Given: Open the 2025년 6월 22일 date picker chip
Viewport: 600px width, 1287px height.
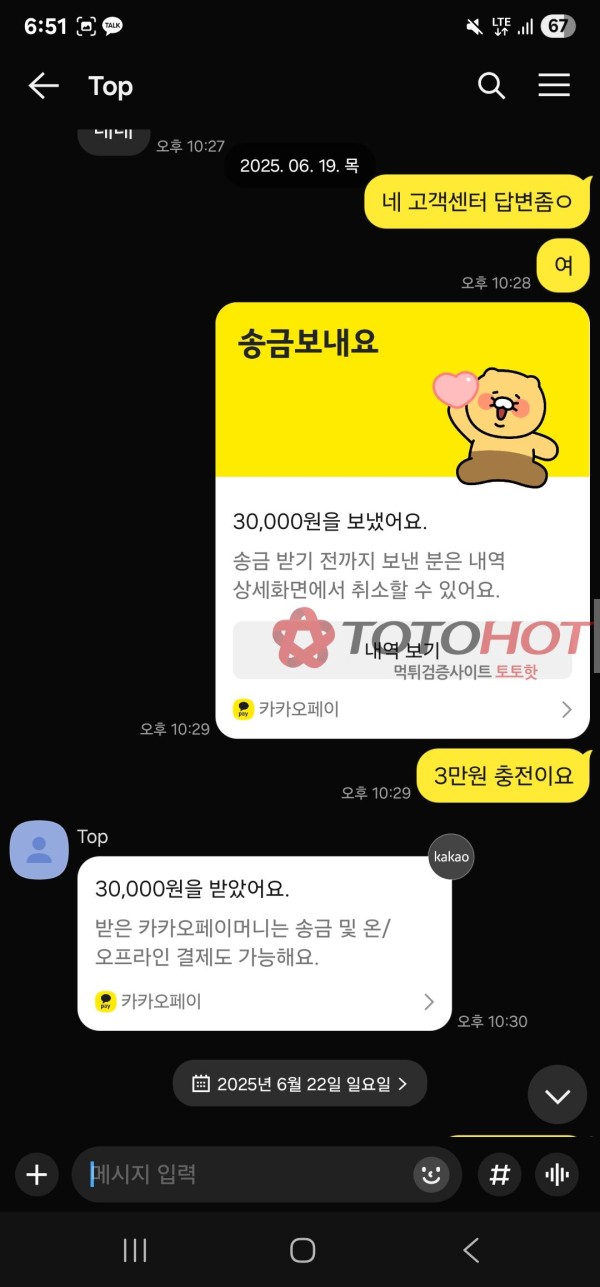Looking at the screenshot, I should (300, 1083).
